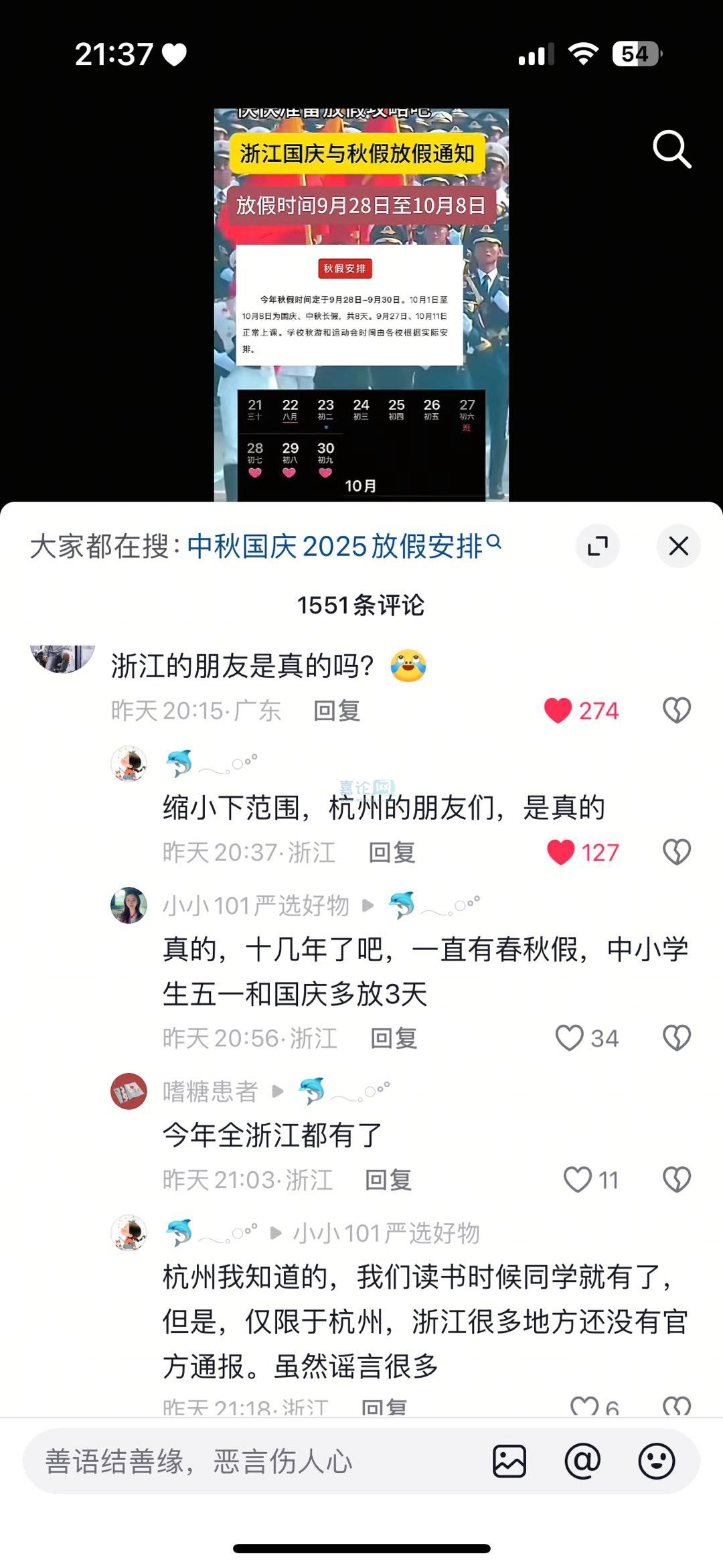The width and height of the screenshot is (723, 1568).
Task: Like the reply 今年全浙江都有了
Action: pyautogui.click(x=577, y=1180)
